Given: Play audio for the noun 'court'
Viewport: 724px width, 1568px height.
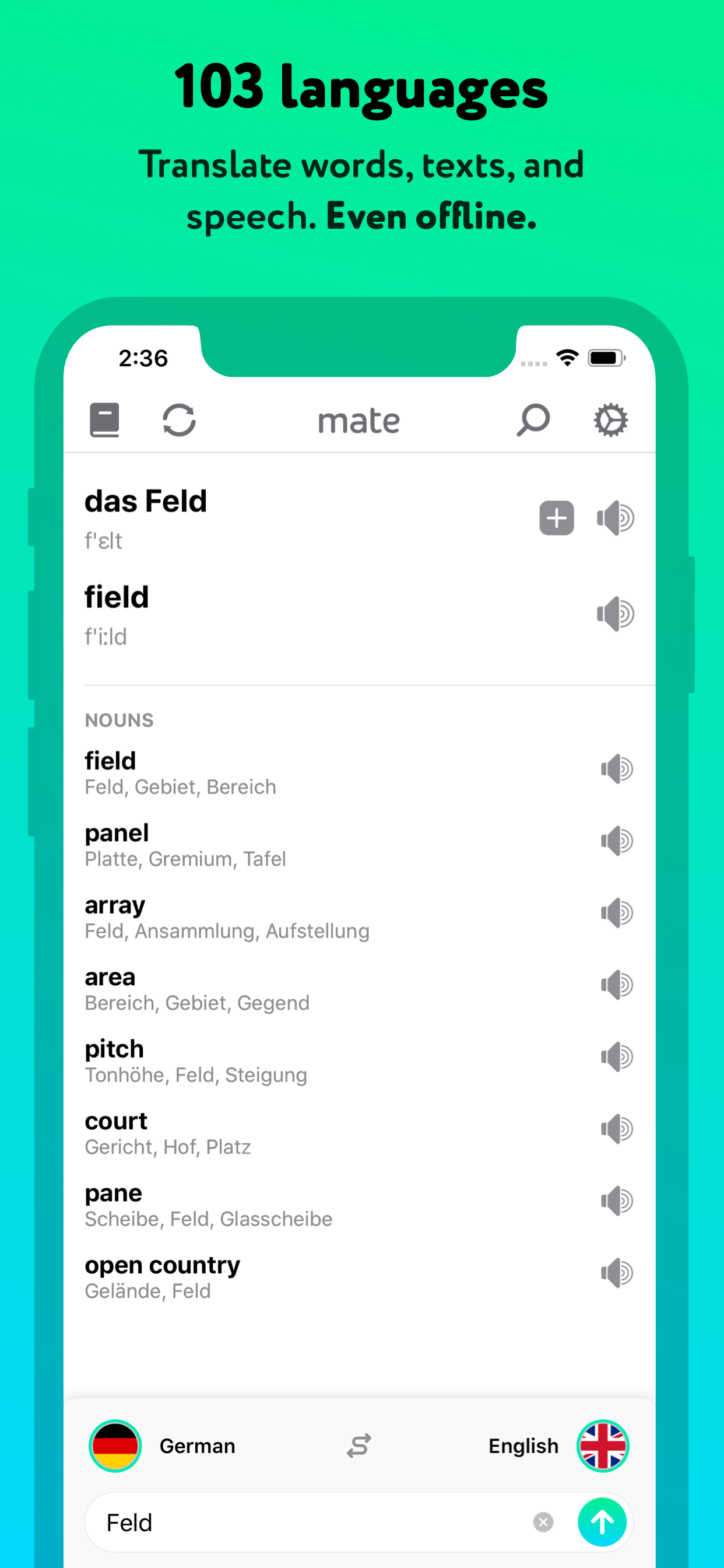Looking at the screenshot, I should tap(616, 1129).
